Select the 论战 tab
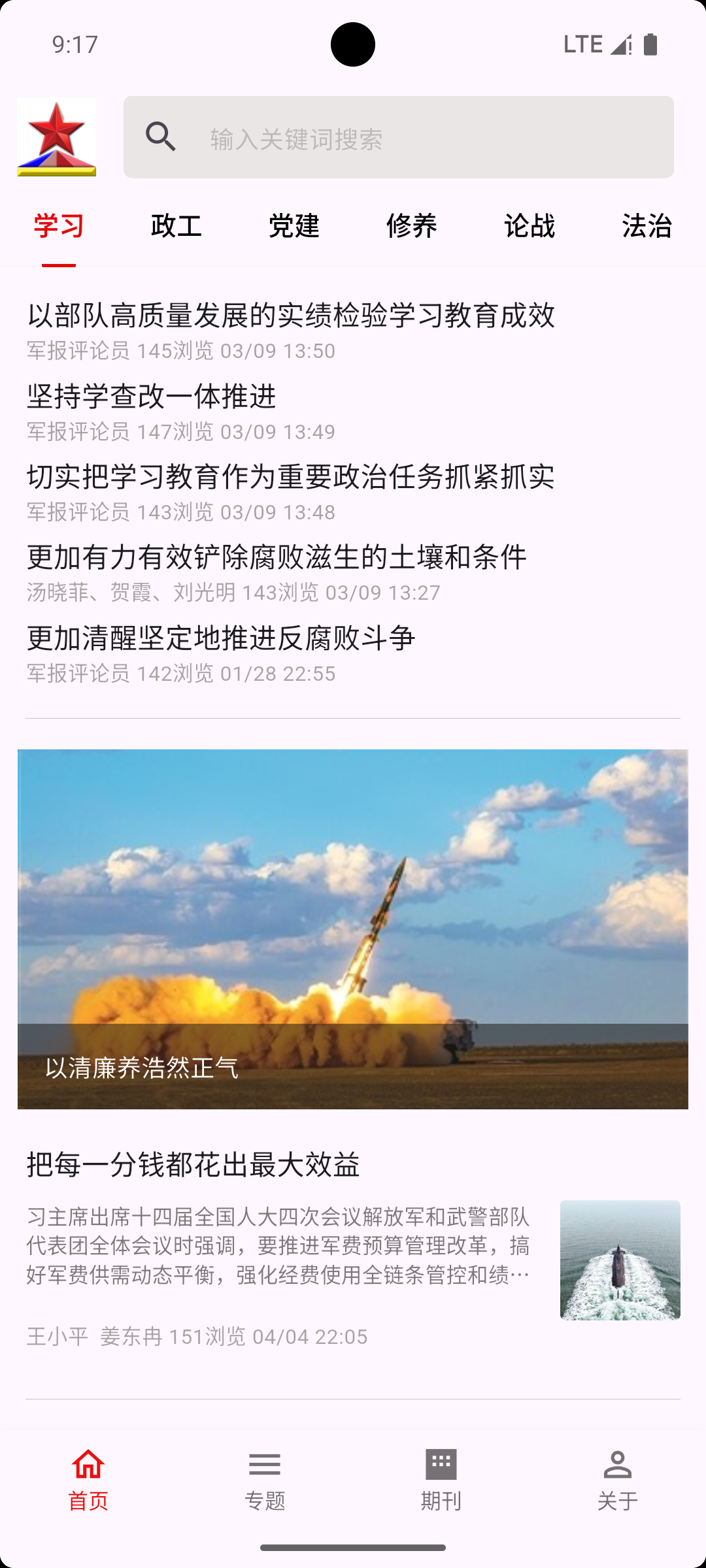The image size is (706, 1568). point(529,226)
